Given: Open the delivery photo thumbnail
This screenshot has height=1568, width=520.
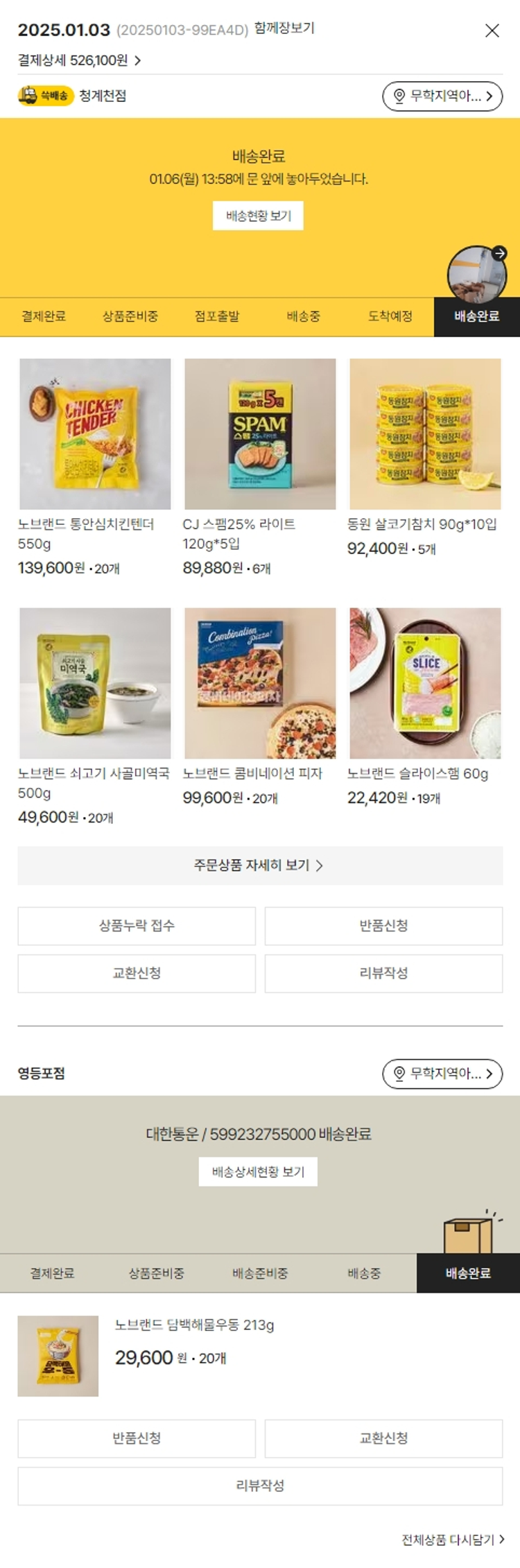Looking at the screenshot, I should pyautogui.click(x=476, y=274).
